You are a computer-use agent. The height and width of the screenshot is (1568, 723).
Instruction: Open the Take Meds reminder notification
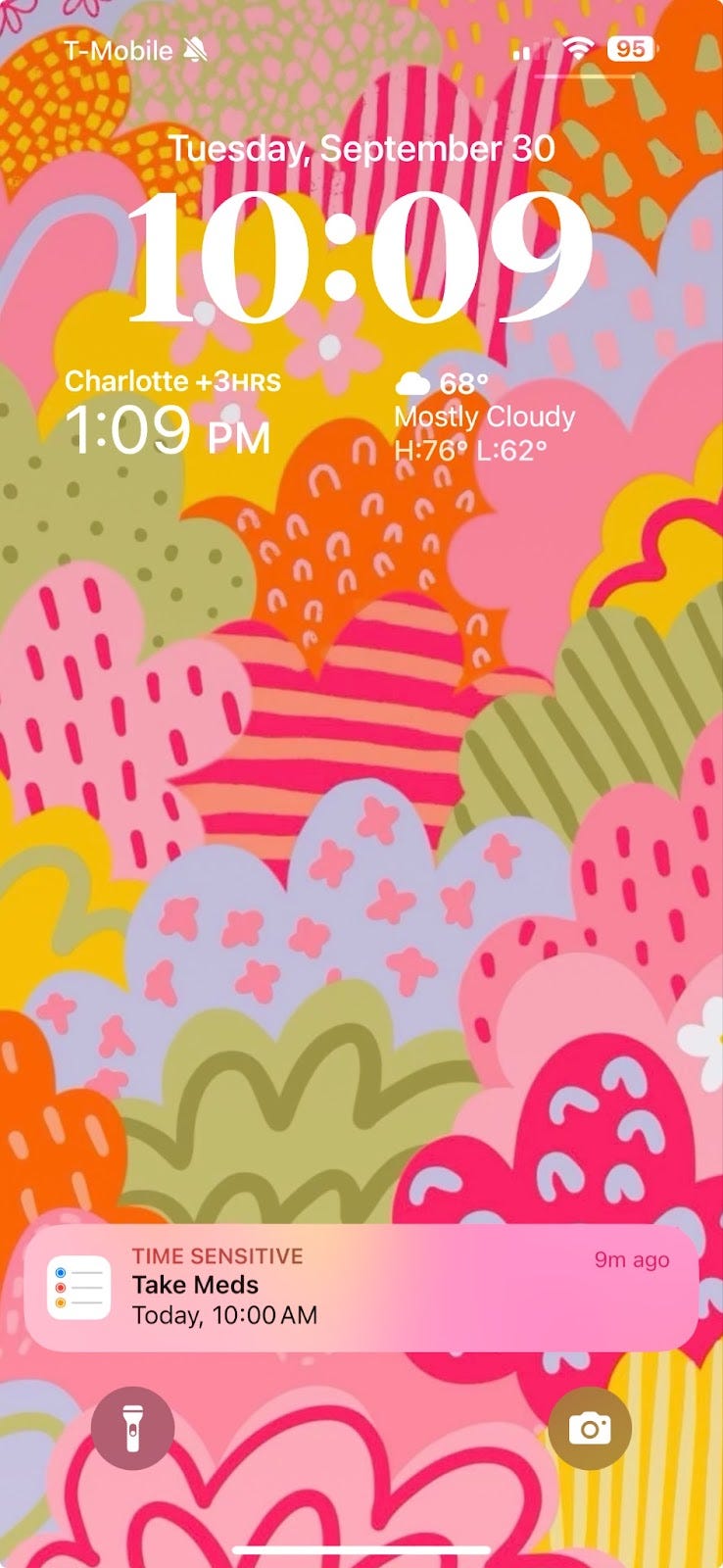361,1288
